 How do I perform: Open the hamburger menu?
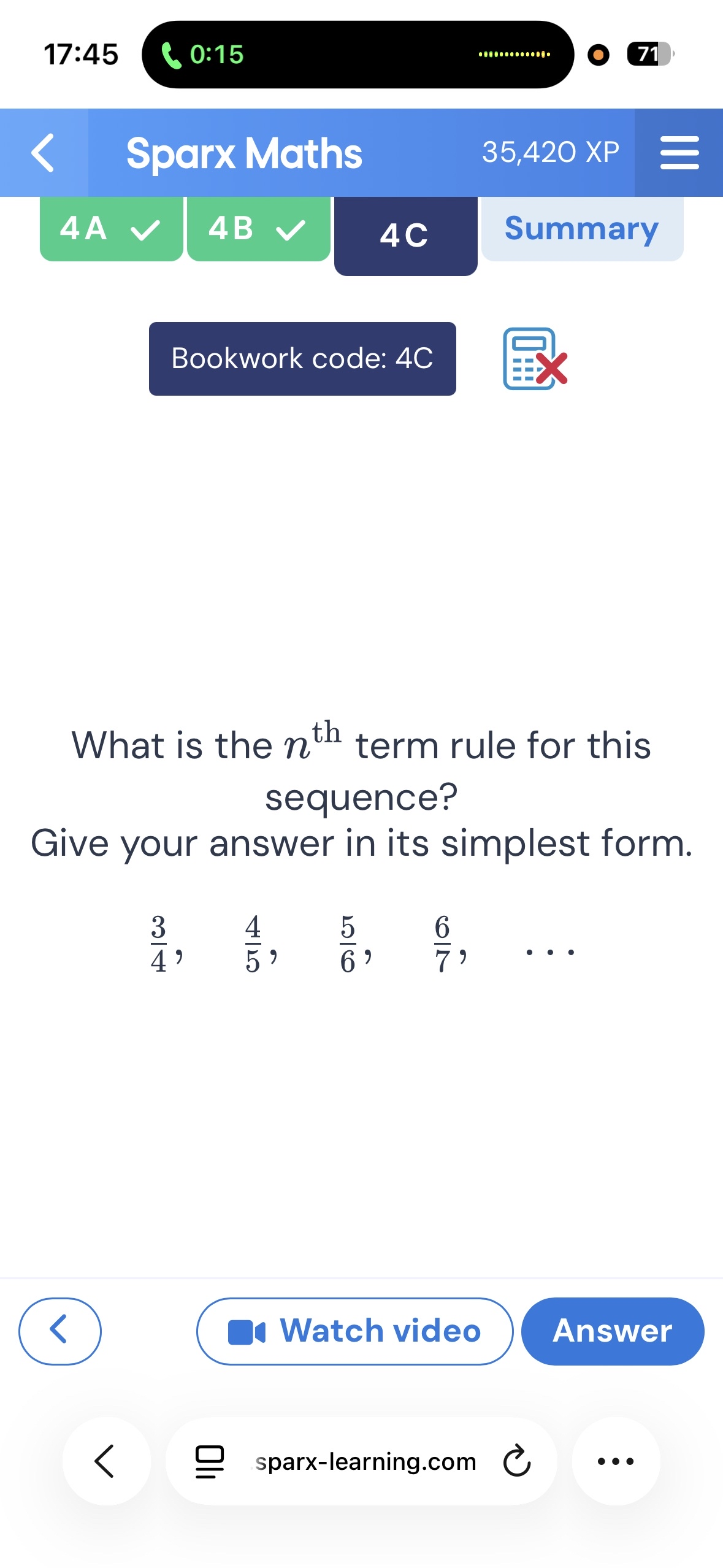click(x=679, y=153)
